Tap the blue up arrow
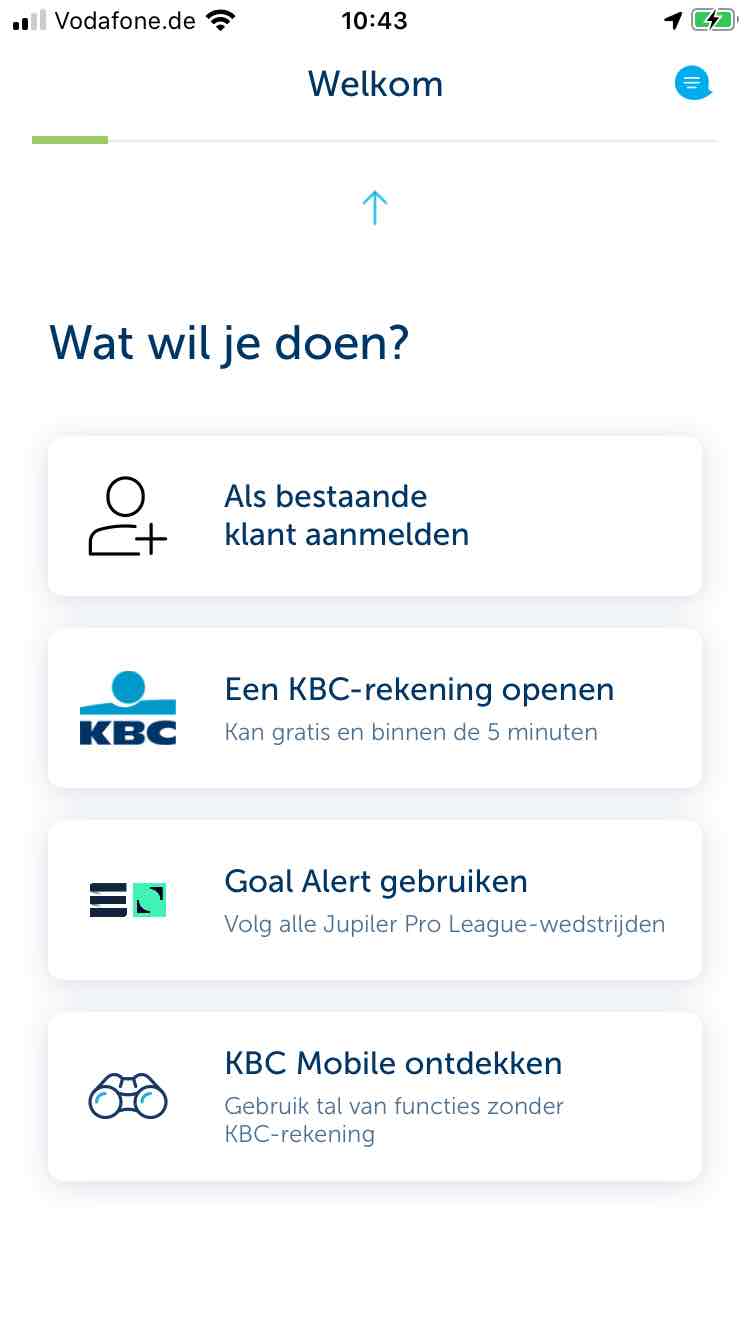 tap(374, 207)
